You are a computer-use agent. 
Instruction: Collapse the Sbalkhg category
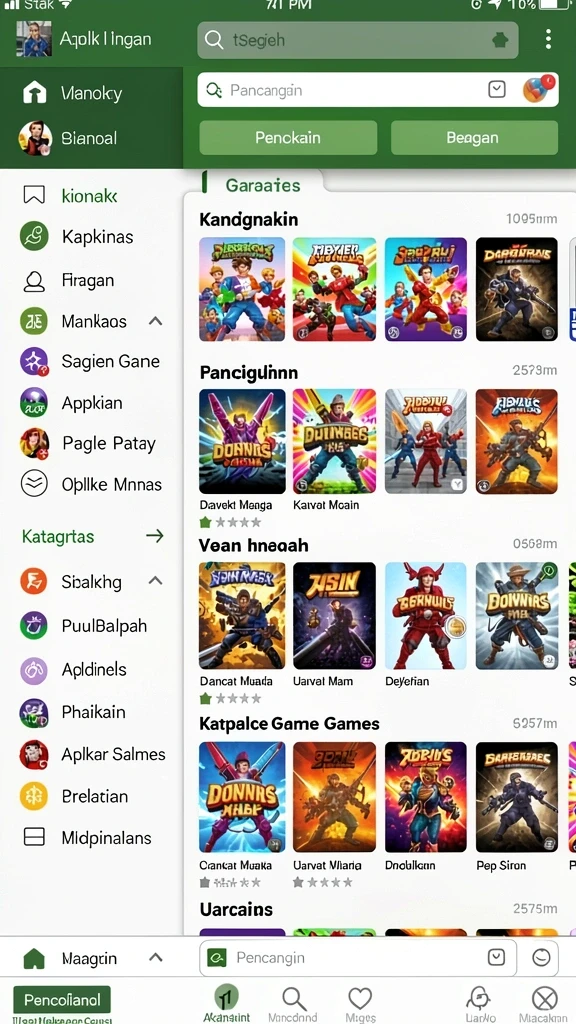155,581
